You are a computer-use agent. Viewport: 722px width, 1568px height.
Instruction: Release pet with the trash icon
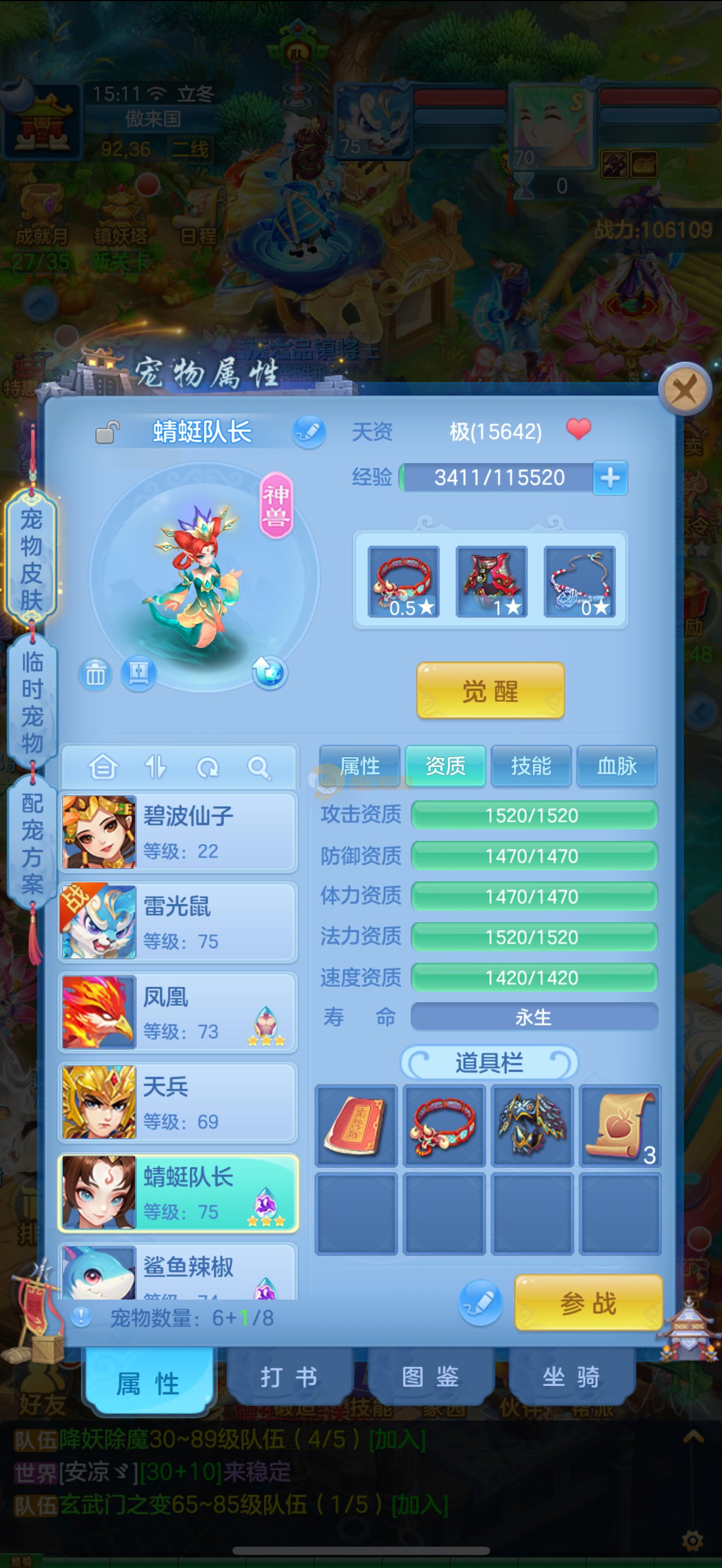tap(95, 675)
